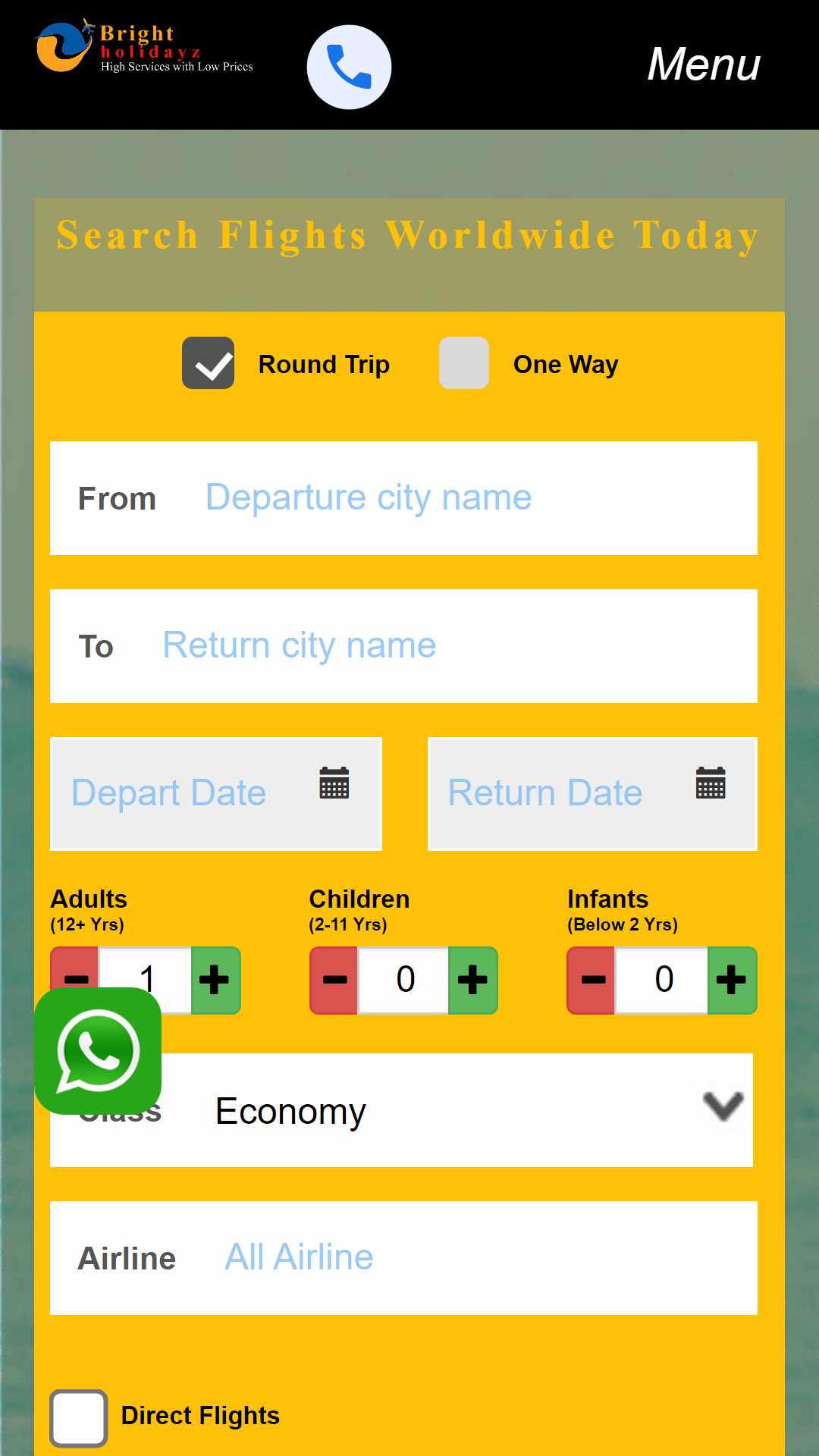Tap the phone call icon
The height and width of the screenshot is (1456, 819).
point(349,67)
